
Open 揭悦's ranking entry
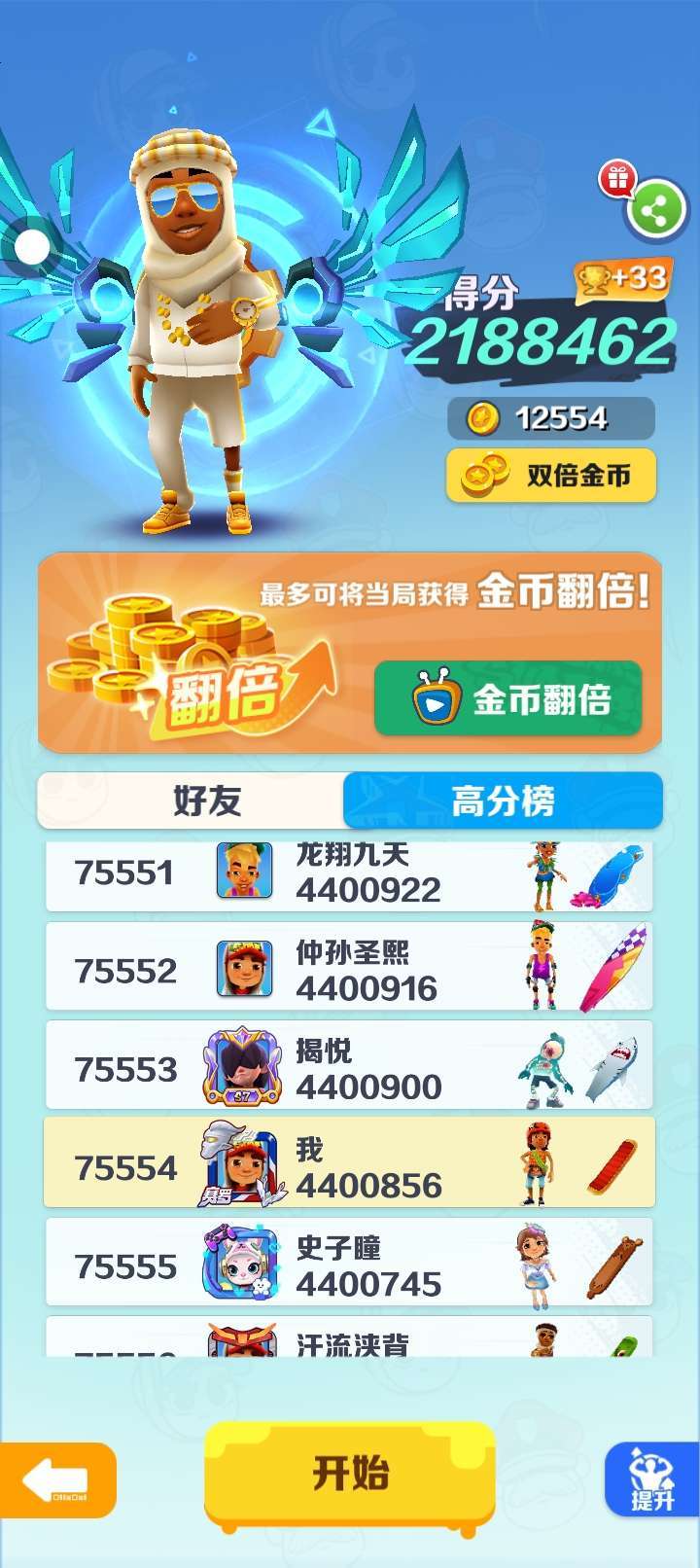tap(349, 1067)
